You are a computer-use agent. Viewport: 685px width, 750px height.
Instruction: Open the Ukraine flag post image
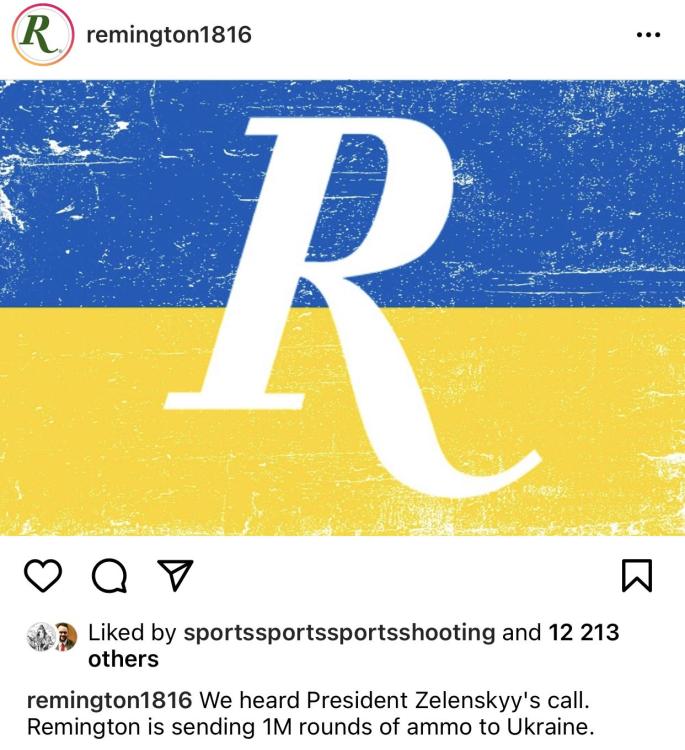[x=342, y=308]
